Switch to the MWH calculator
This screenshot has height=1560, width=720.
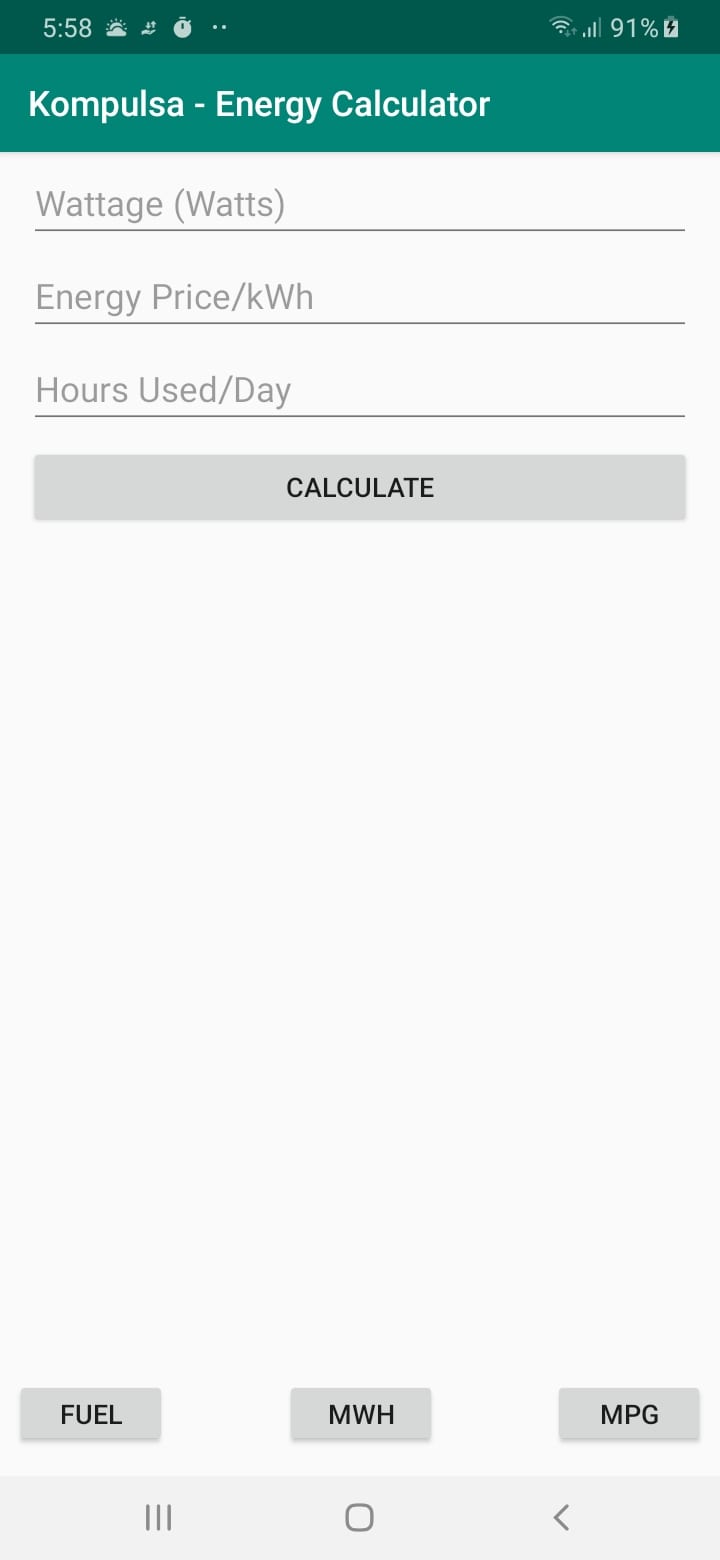(x=361, y=1414)
